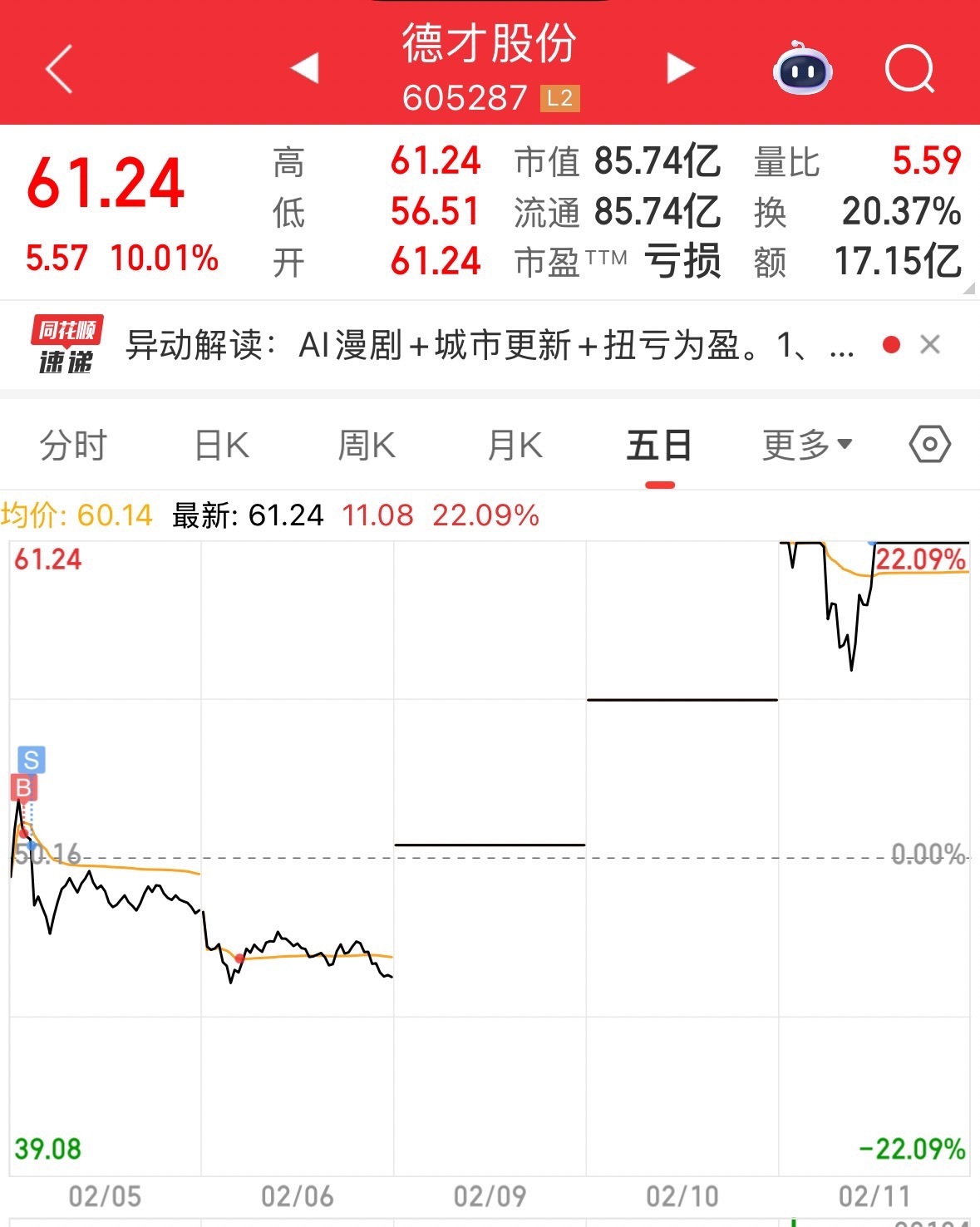Expand the quote details corner arrow

click(968, 288)
